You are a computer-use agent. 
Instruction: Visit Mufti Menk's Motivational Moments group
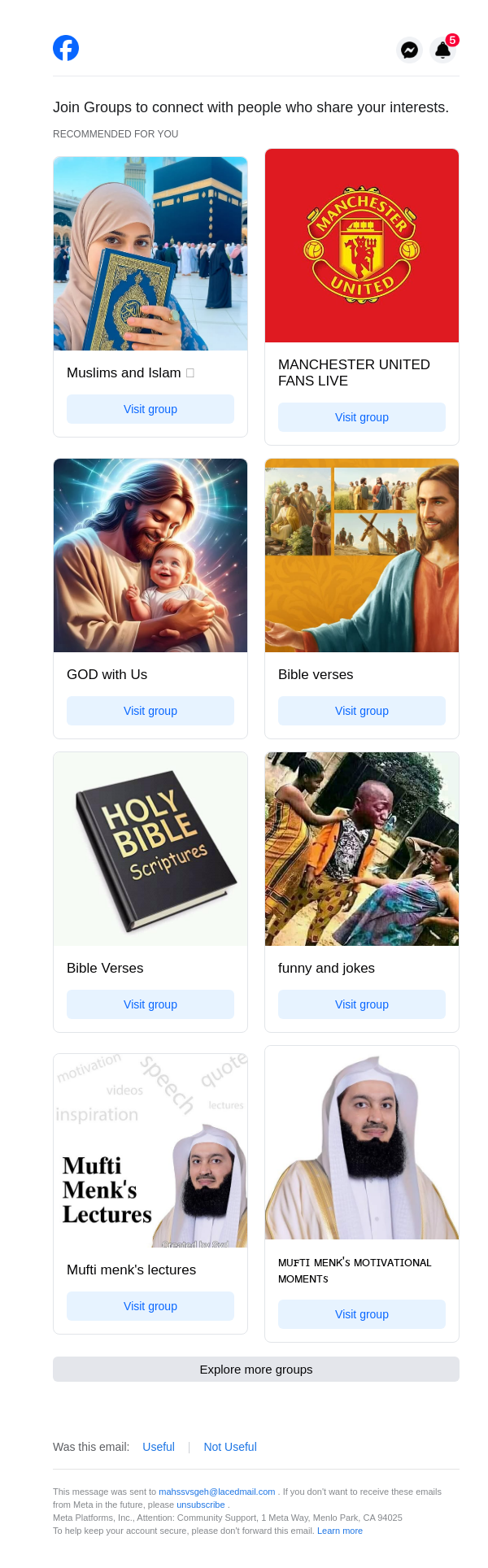pyautogui.click(x=362, y=1314)
